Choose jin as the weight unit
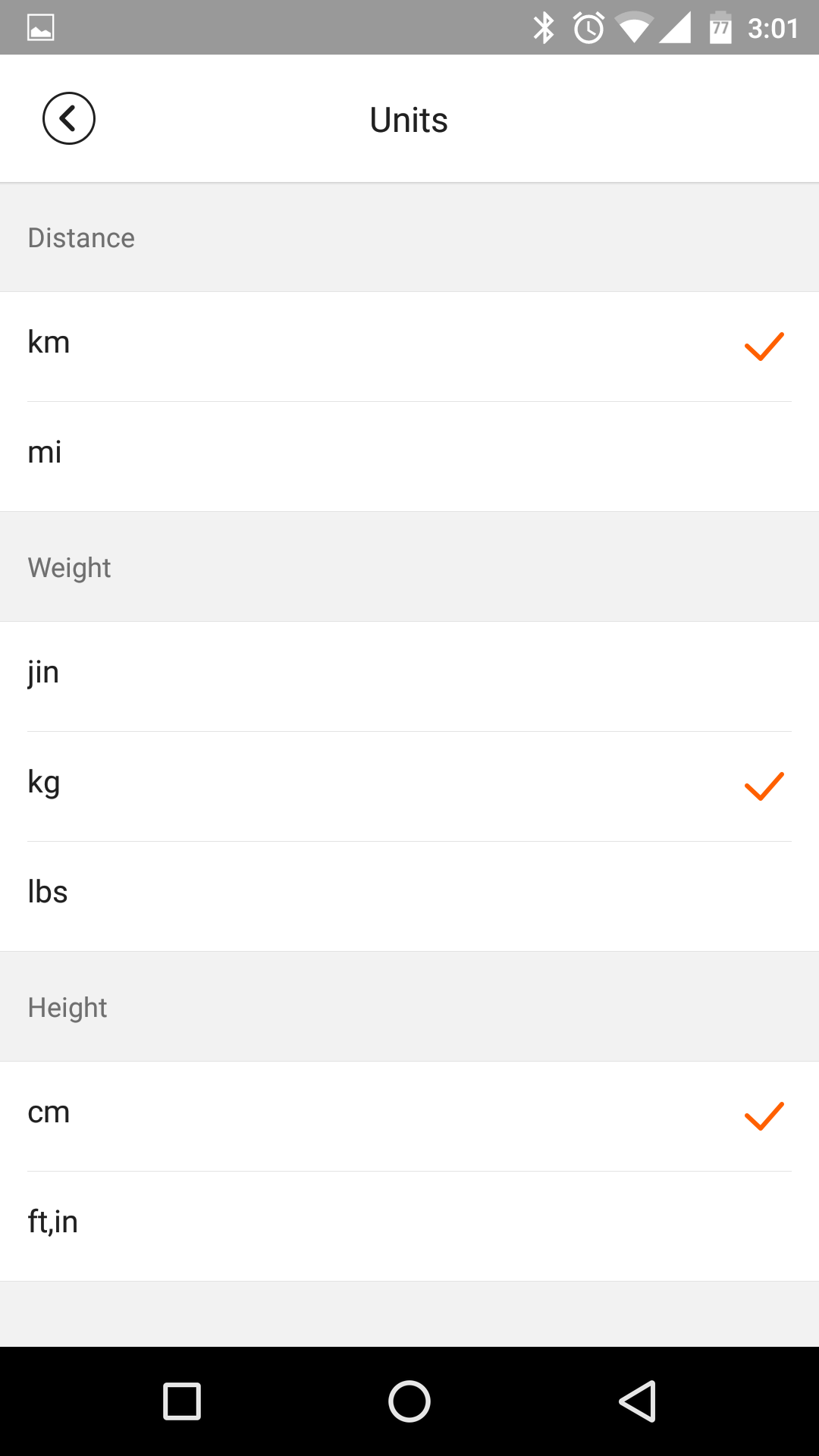 409,676
